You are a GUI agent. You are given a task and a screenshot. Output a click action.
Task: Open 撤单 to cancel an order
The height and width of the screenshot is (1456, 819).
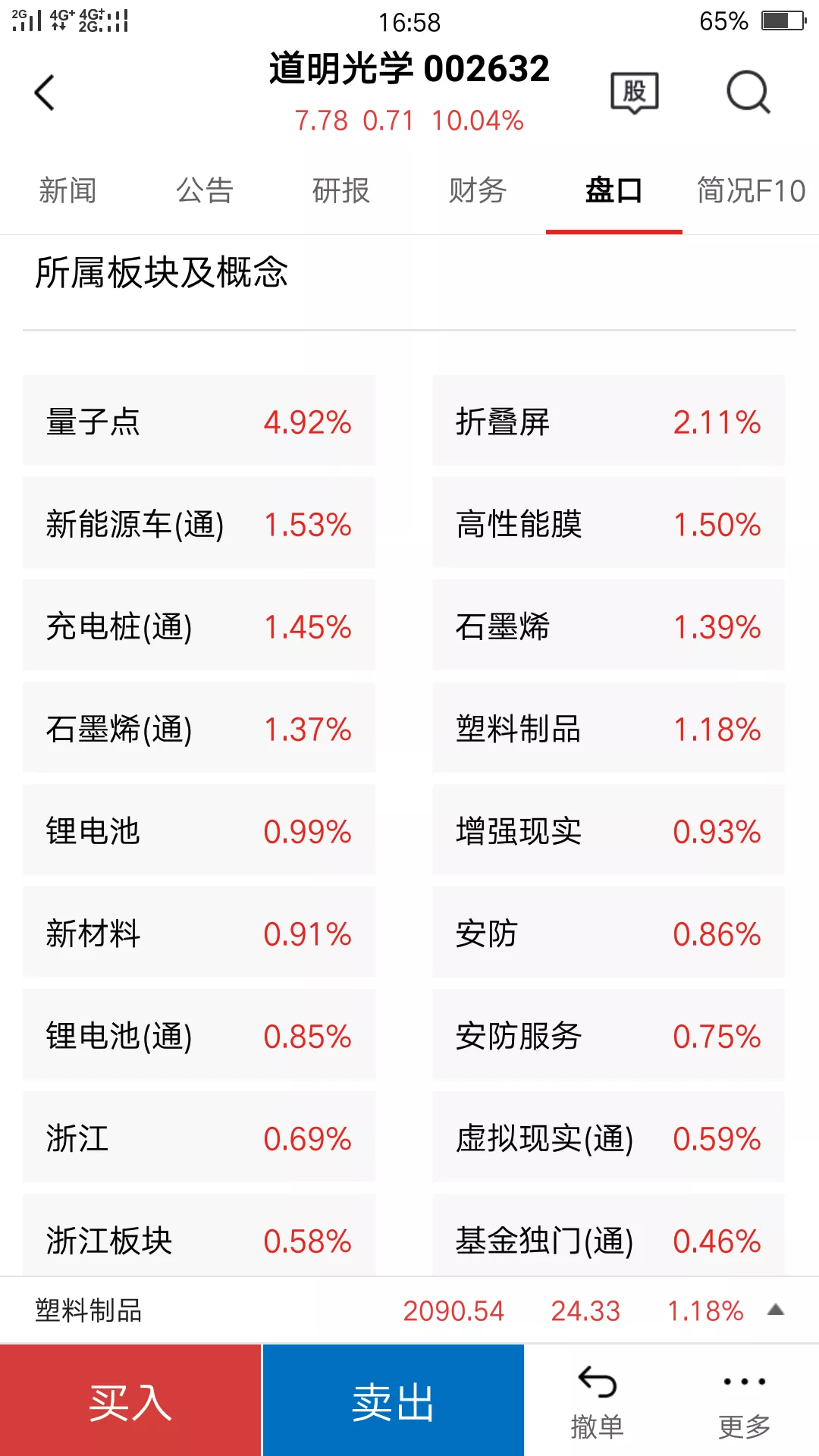598,1401
